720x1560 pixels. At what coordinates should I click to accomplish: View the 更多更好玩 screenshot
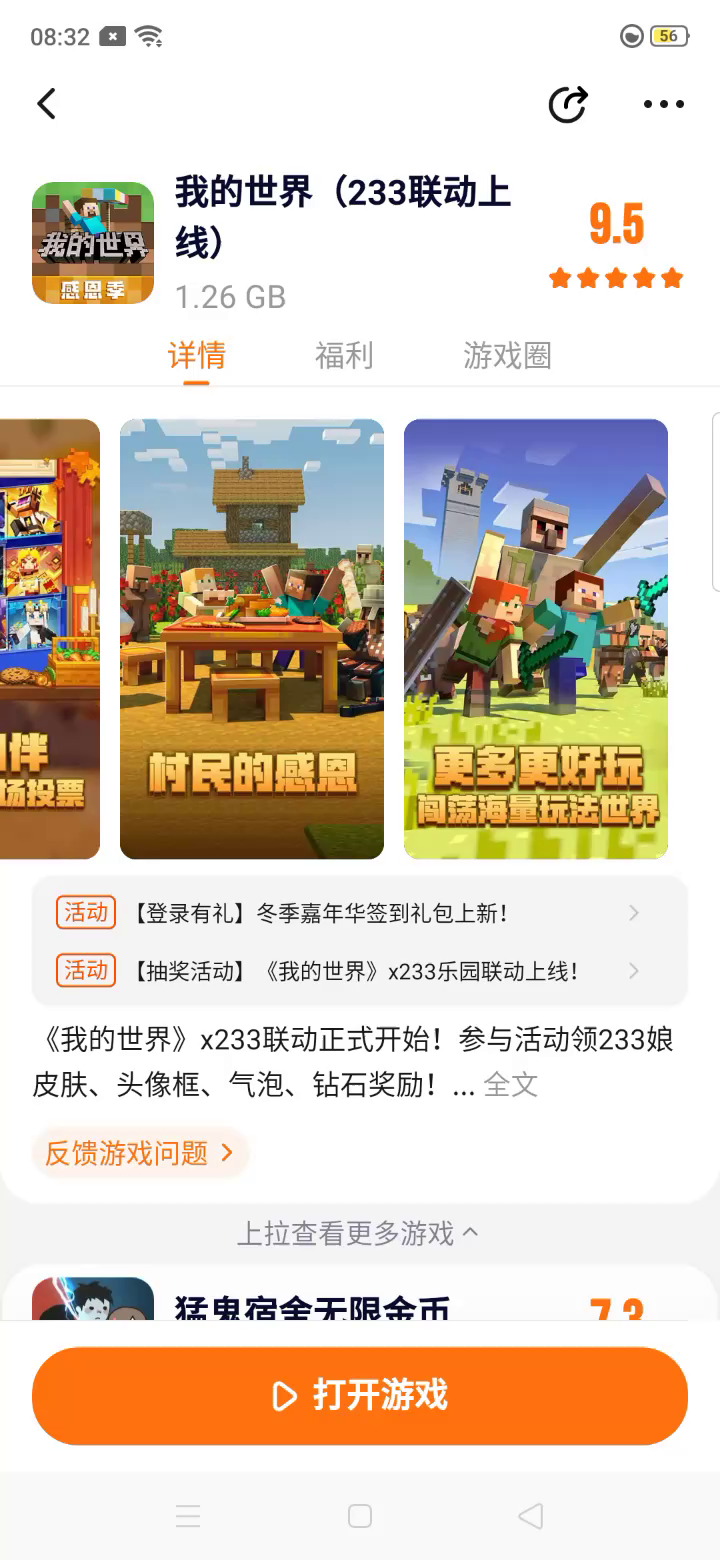[536, 638]
